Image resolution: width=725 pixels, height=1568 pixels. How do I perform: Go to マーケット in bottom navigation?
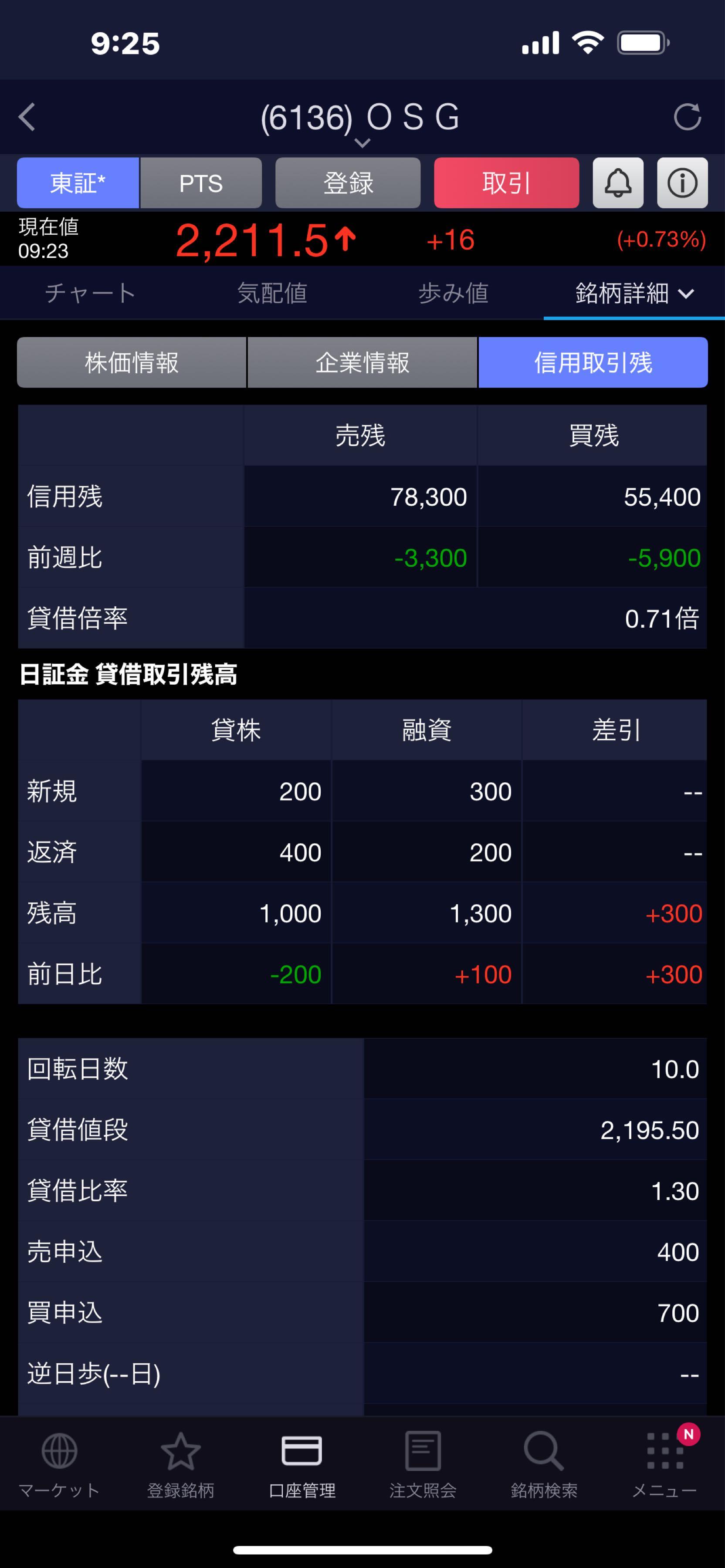click(59, 1464)
